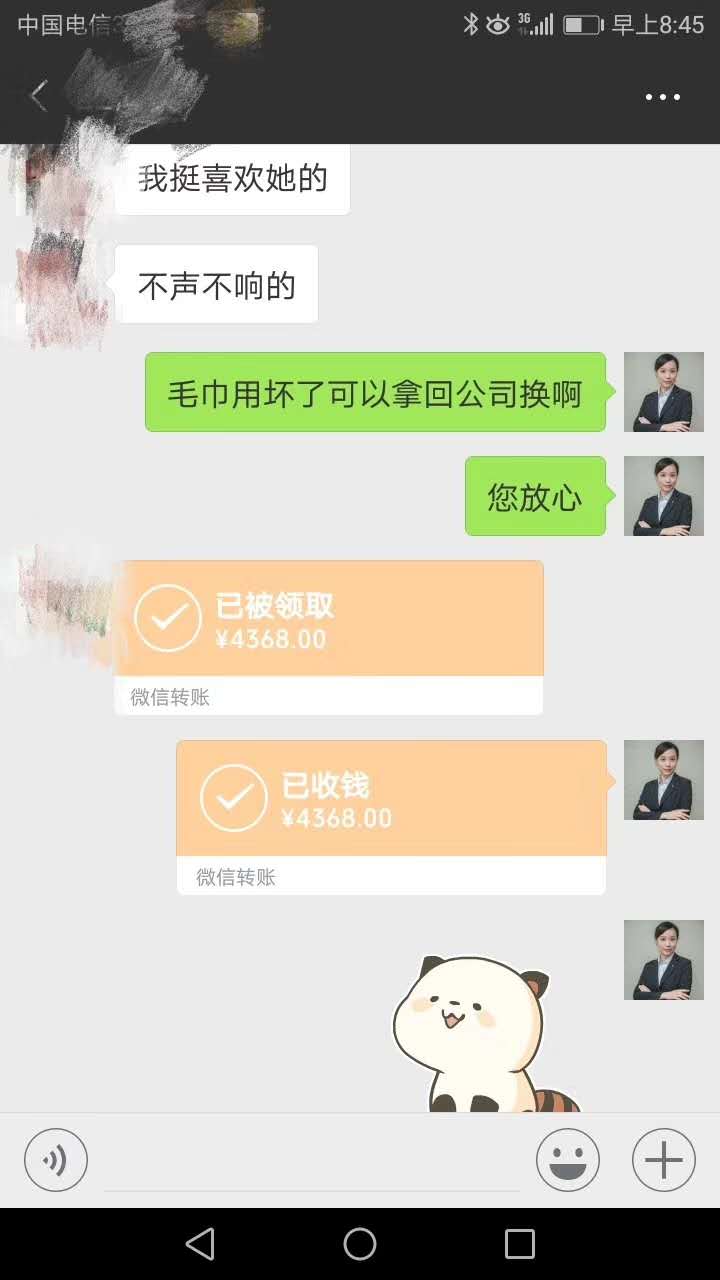The height and width of the screenshot is (1280, 720).
Task: Open recent apps from the navigation bar
Action: coord(520,1244)
